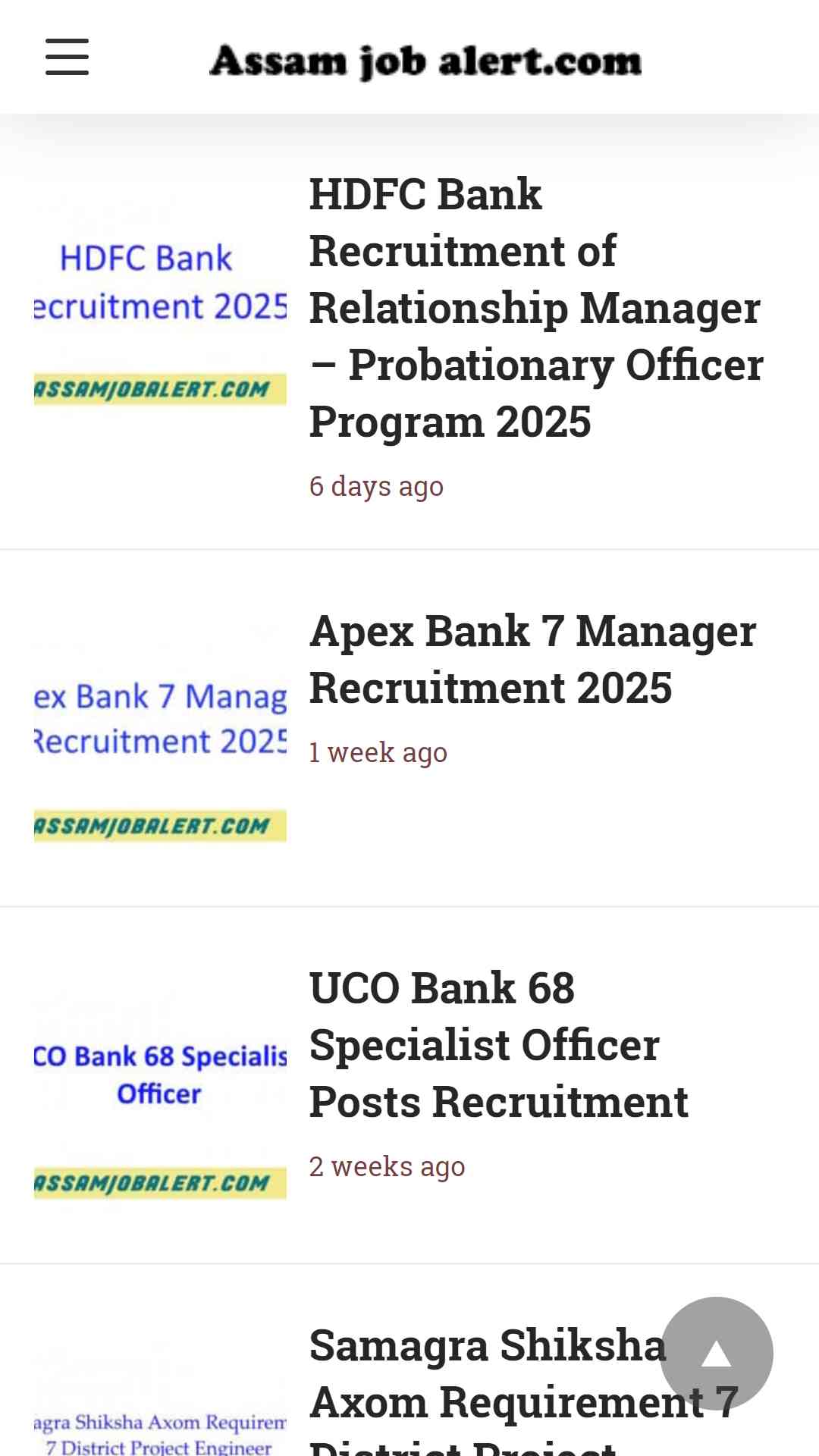Open the Apex Bank 7 Manager Recruitment post
The height and width of the screenshot is (1456, 819).
pos(533,659)
